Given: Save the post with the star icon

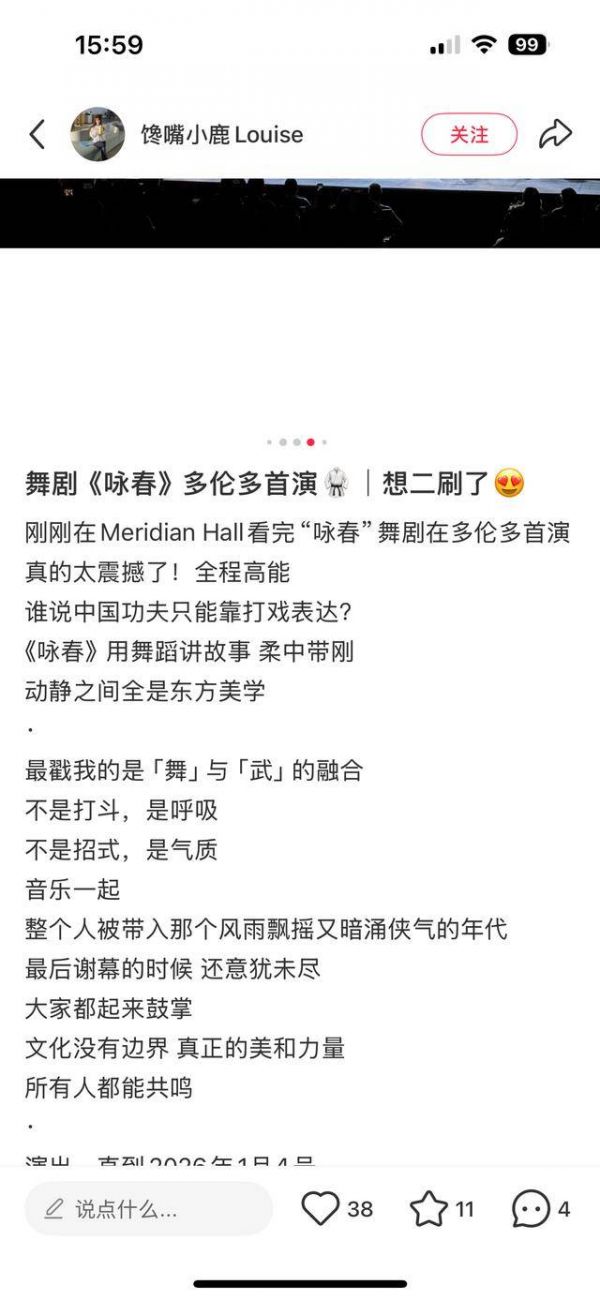Looking at the screenshot, I should (x=429, y=1209).
